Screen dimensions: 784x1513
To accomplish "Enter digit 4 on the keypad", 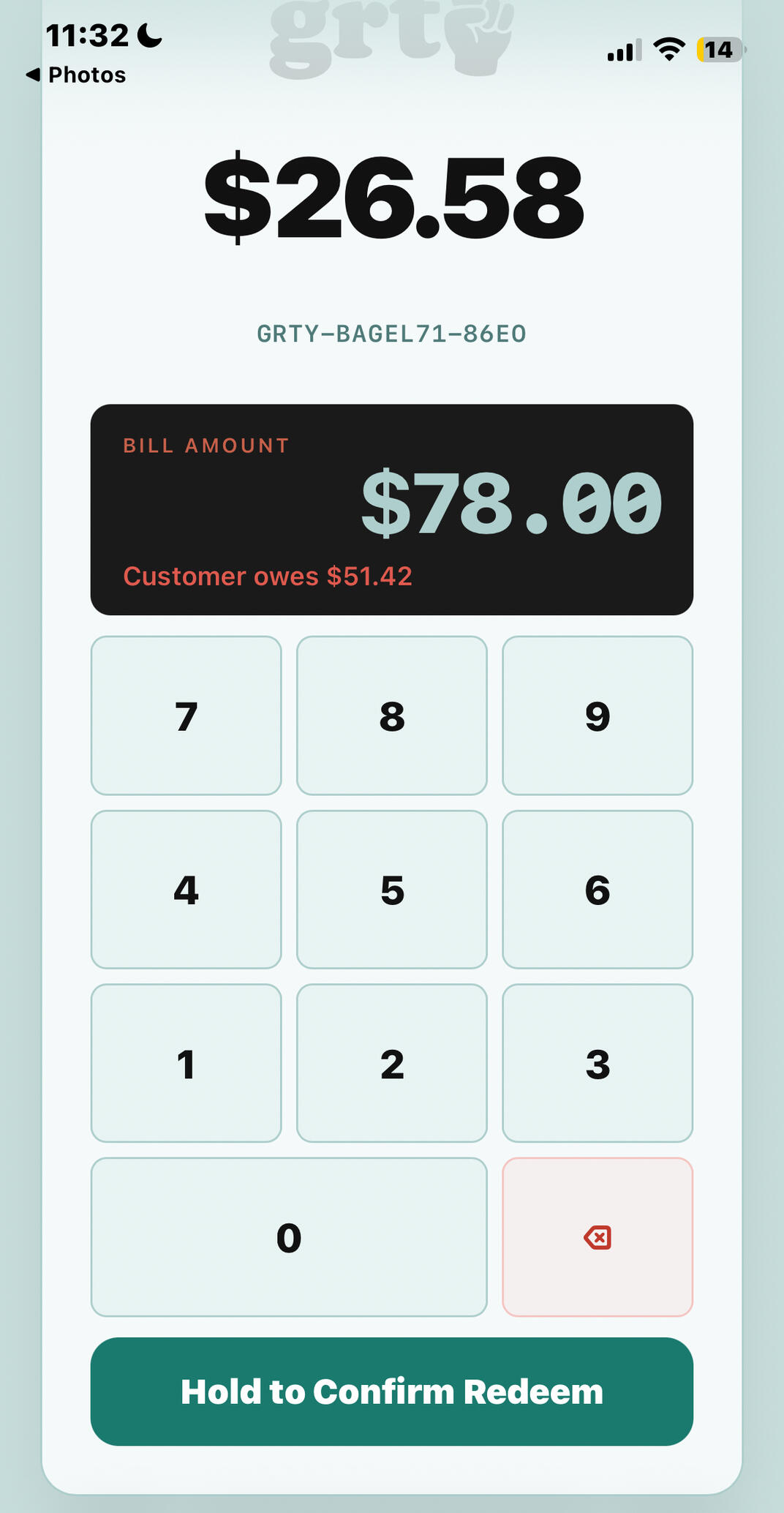I will coord(186,890).
